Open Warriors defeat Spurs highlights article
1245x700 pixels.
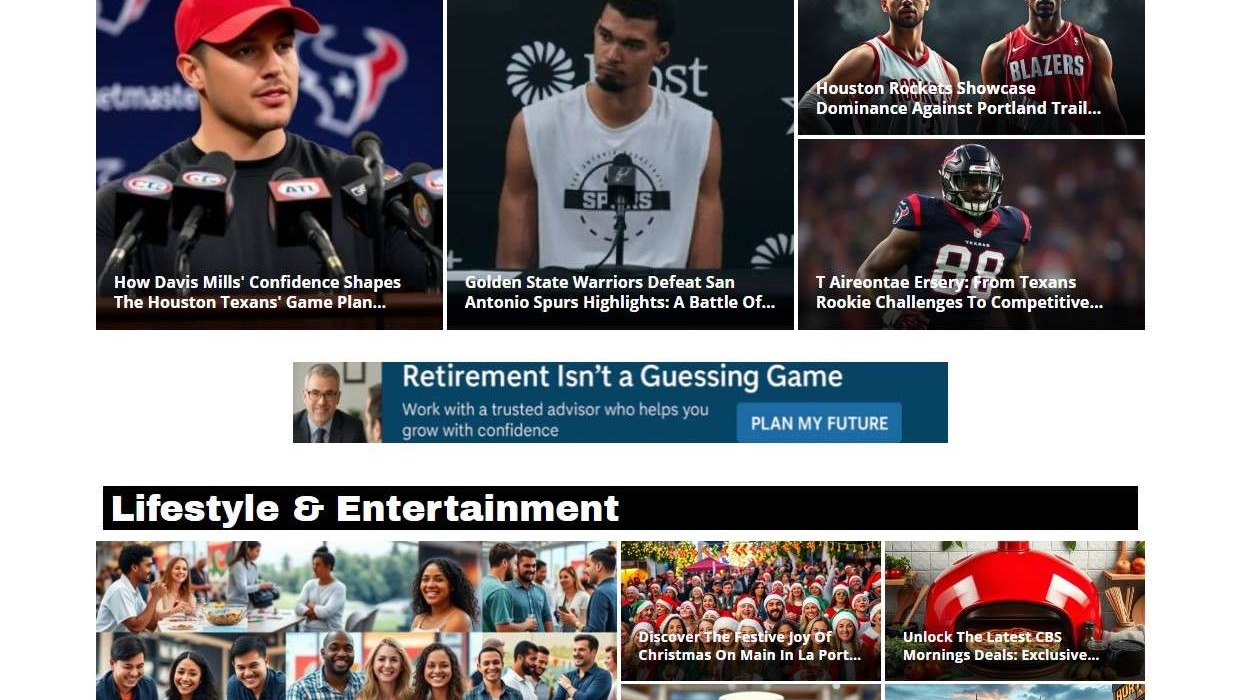click(619, 292)
